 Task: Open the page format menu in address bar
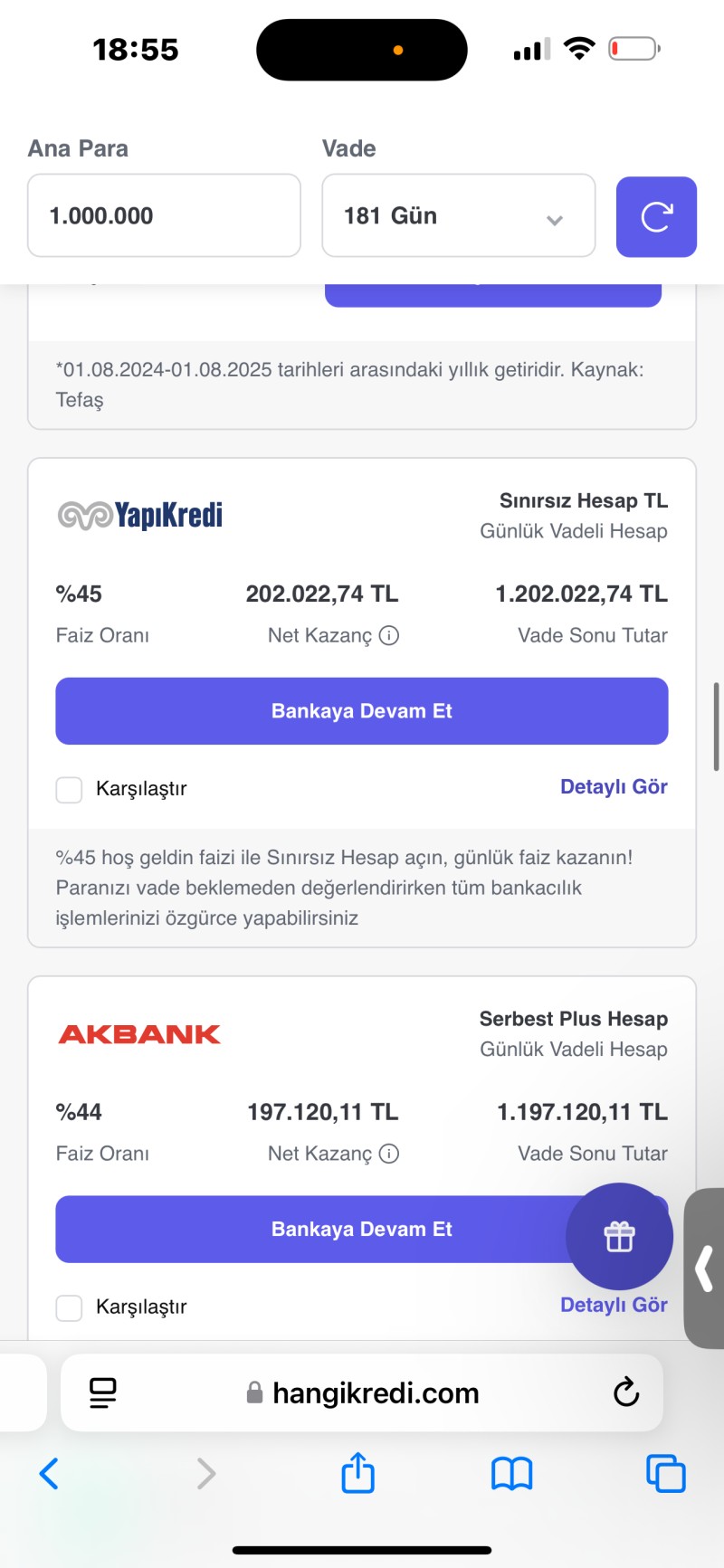(103, 1392)
